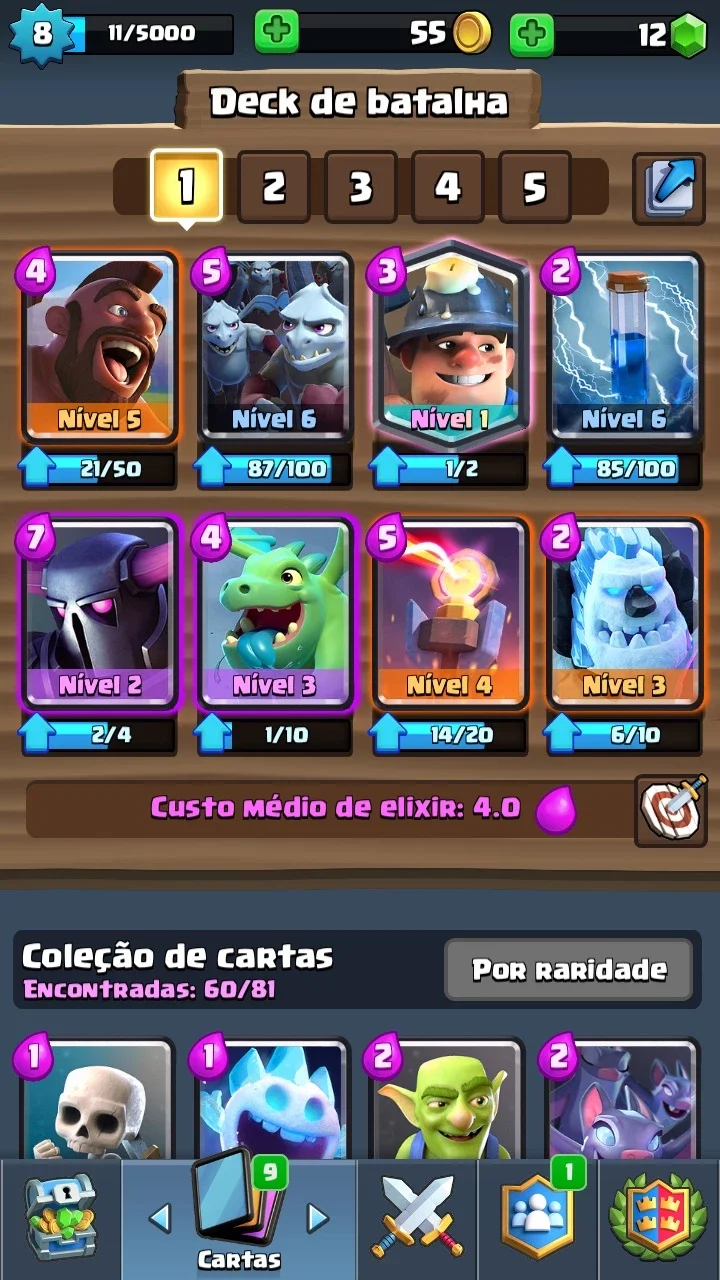Go to the battle swords tab
The width and height of the screenshot is (720, 1280).
417,1218
